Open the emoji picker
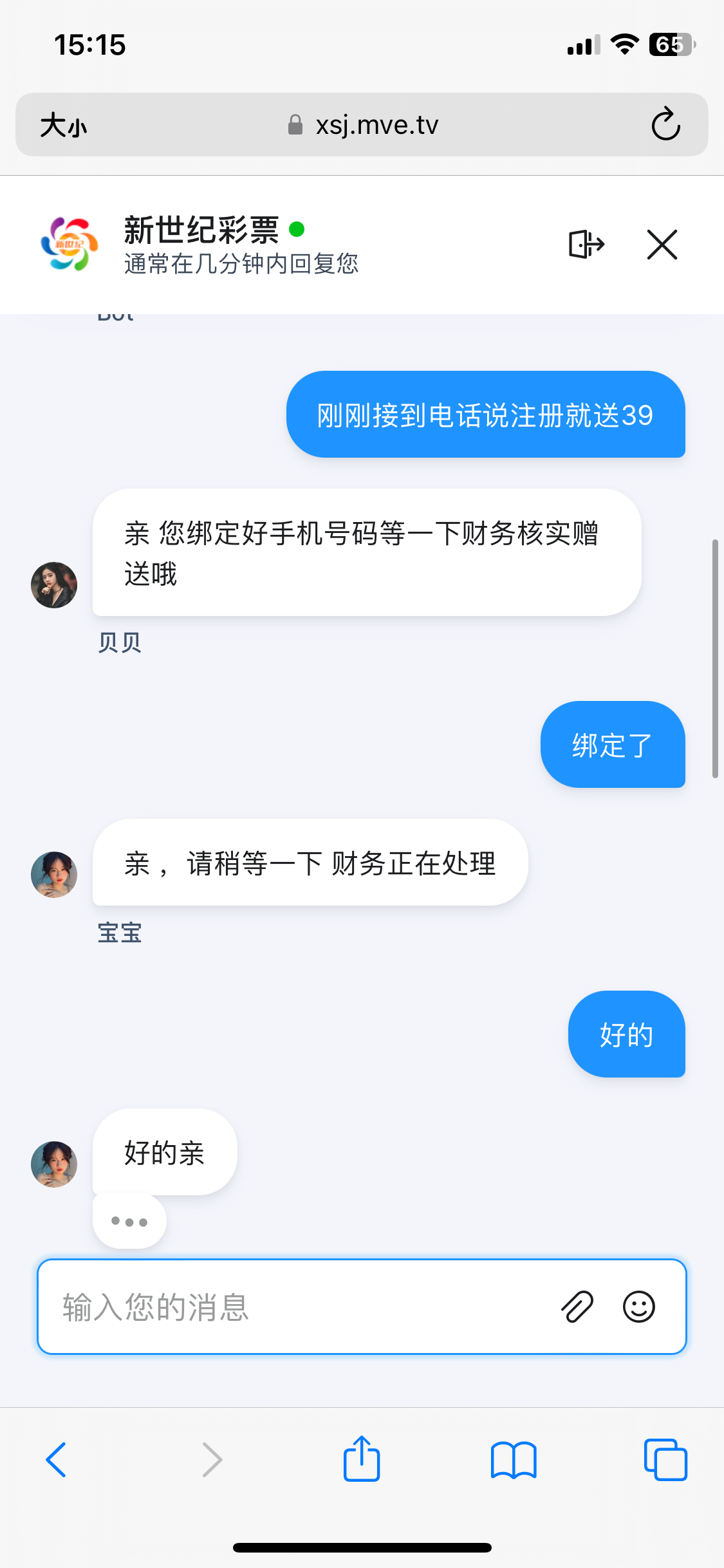724x1568 pixels. pyautogui.click(x=638, y=1307)
